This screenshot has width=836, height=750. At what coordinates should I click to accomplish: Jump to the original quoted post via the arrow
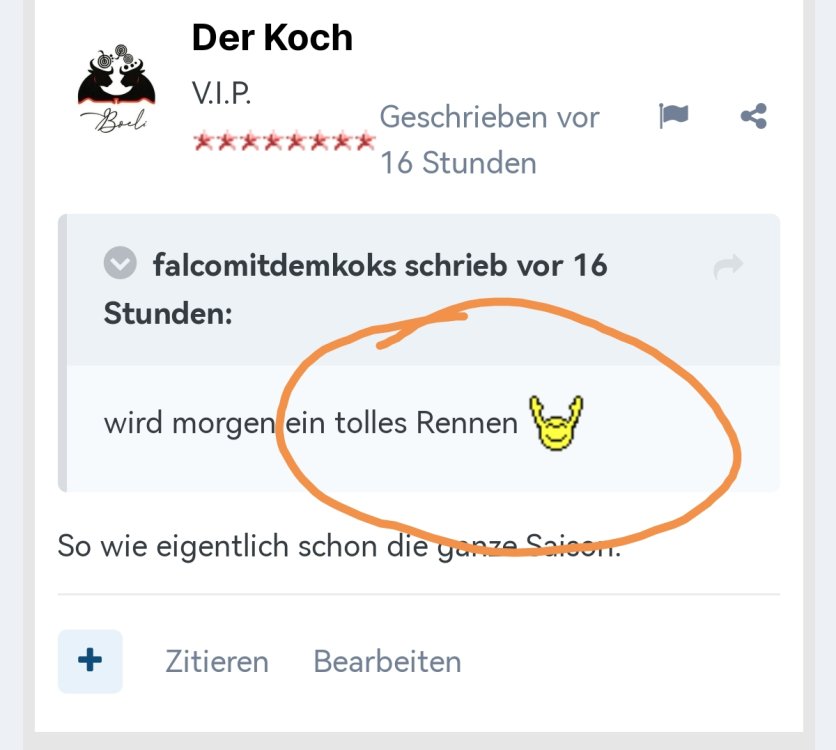pos(729,266)
